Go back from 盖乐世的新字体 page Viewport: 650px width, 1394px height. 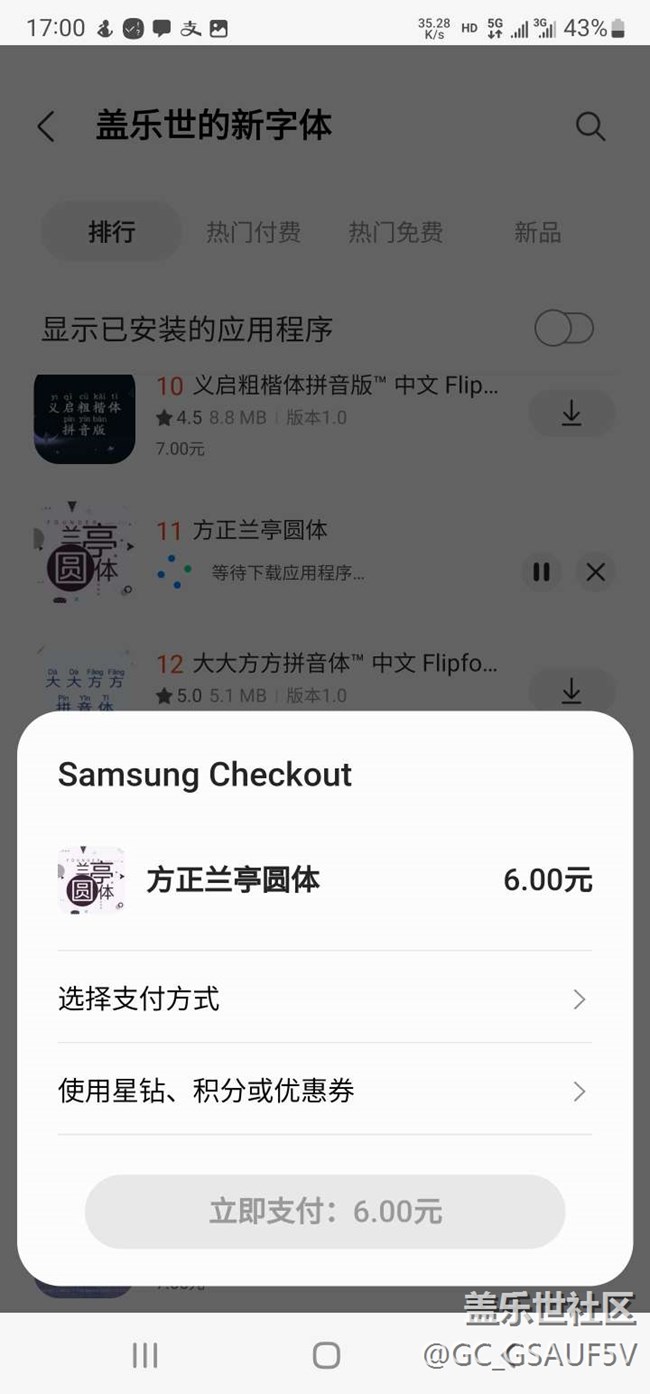46,127
